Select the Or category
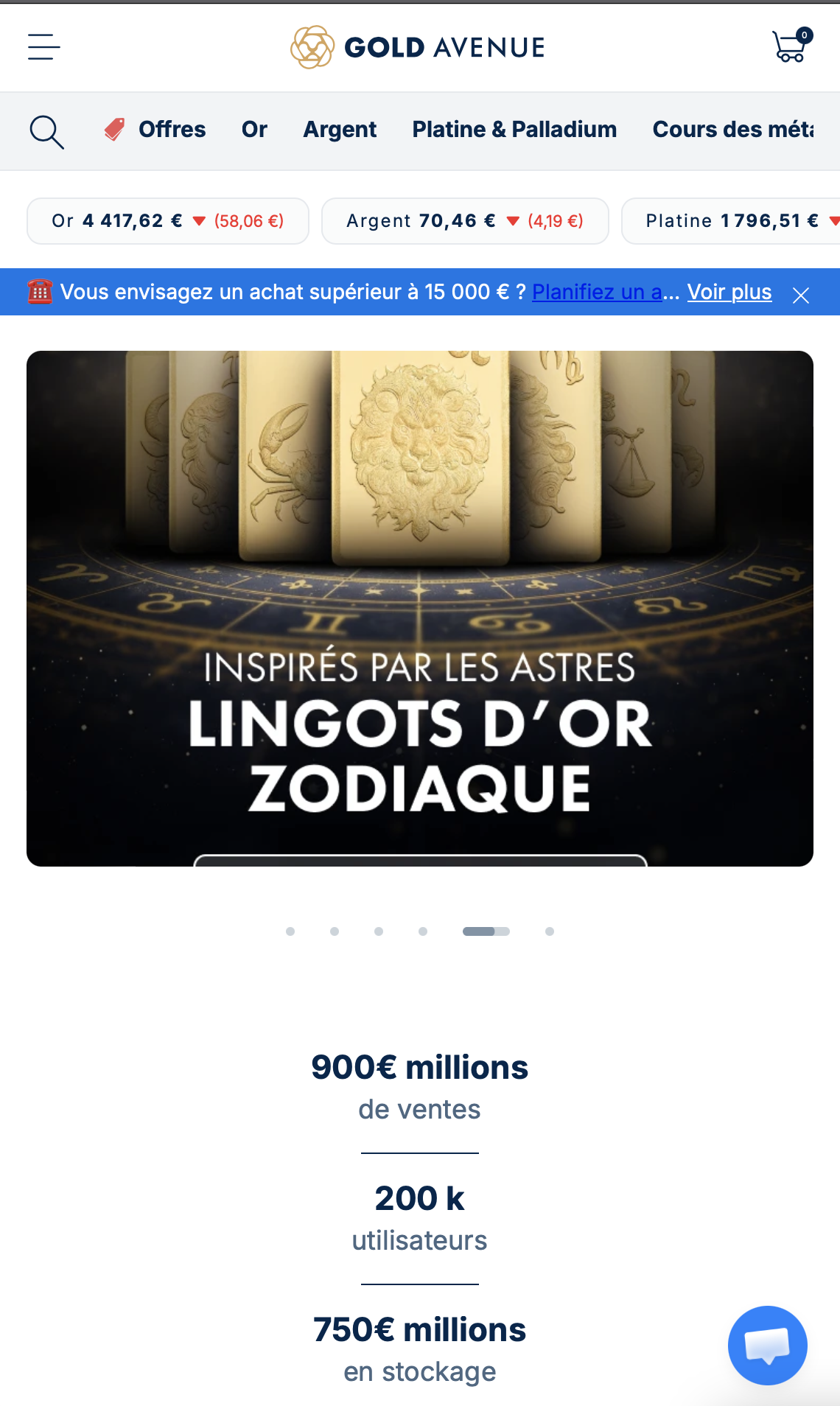The width and height of the screenshot is (840, 1406). [254, 130]
